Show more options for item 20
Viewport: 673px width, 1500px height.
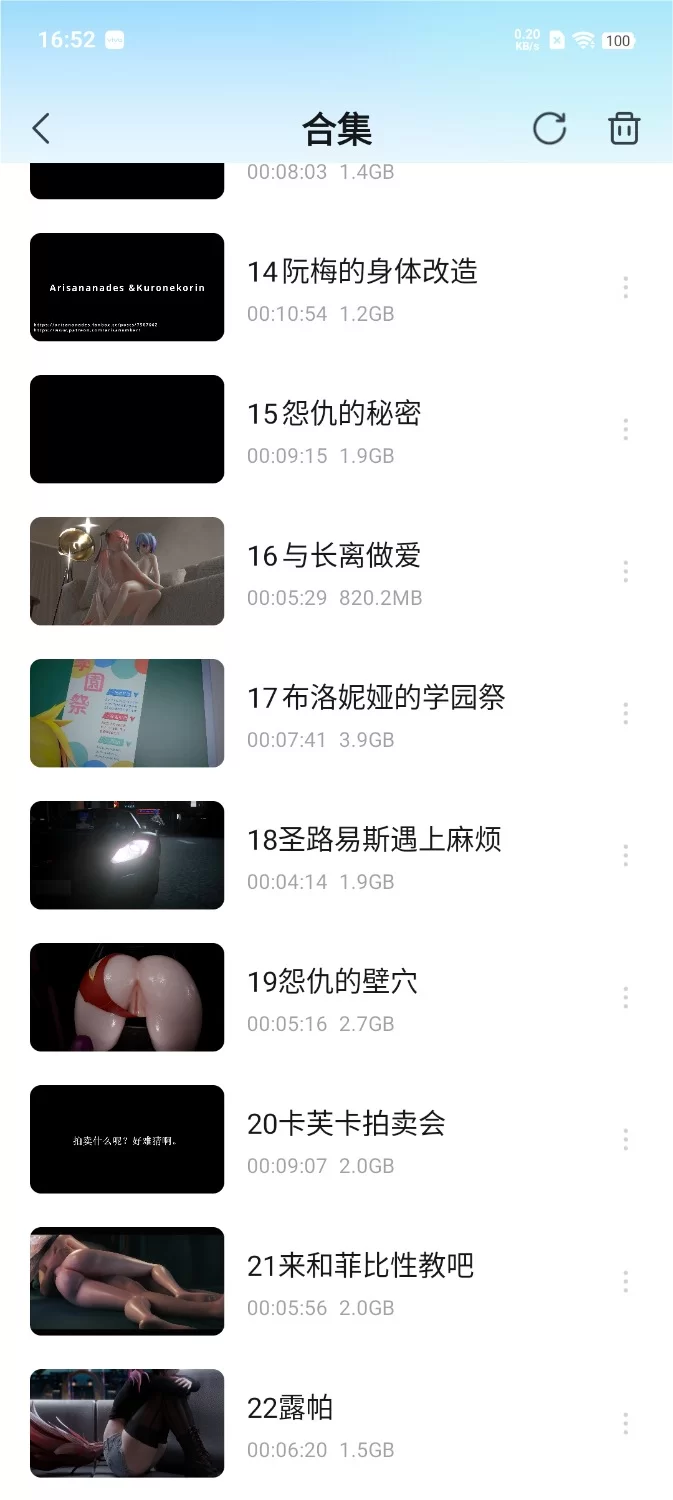point(626,1140)
